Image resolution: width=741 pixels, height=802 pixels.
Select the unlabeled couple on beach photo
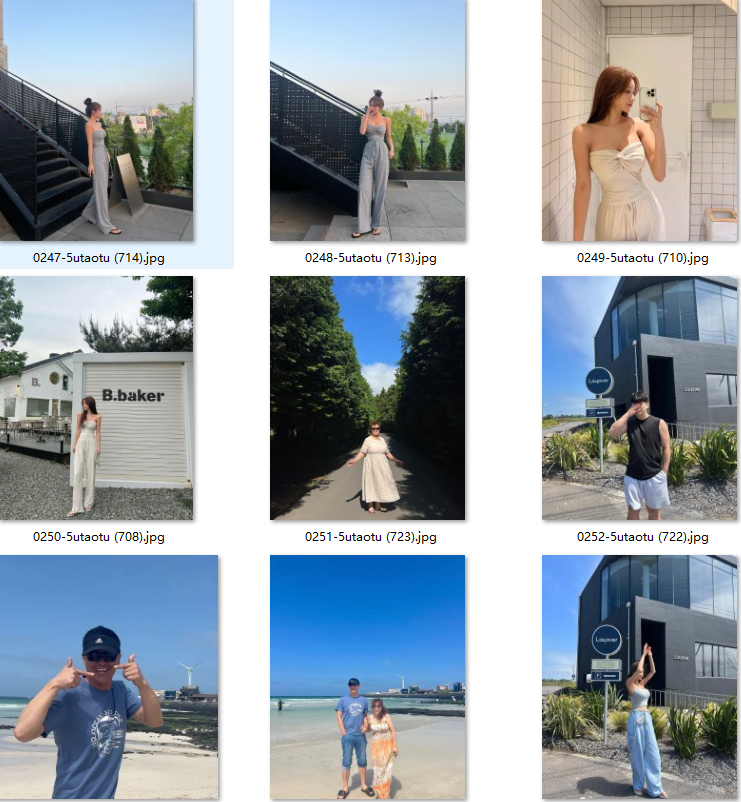367,677
